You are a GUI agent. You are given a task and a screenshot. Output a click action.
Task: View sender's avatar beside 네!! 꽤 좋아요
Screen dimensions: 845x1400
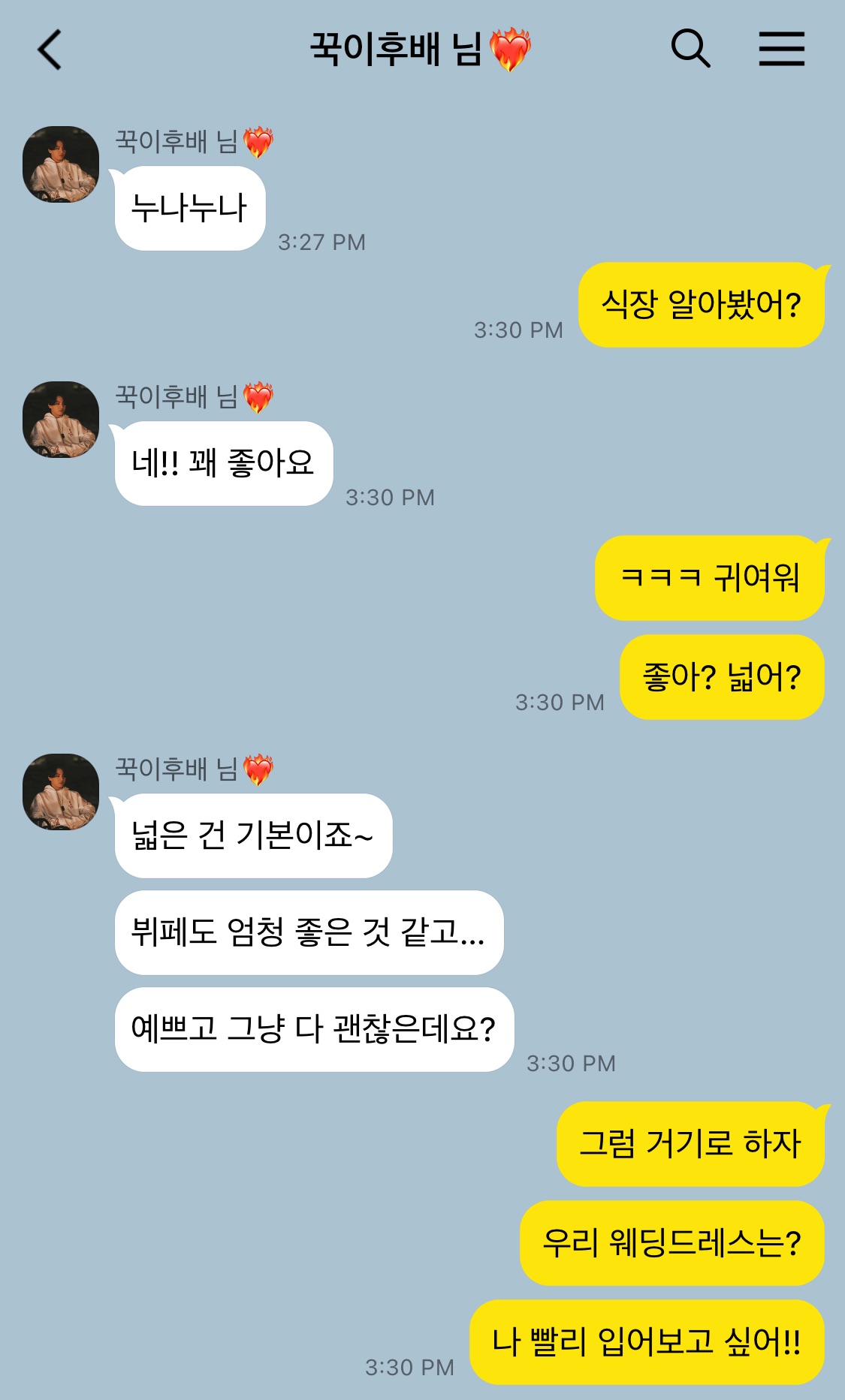pos(61,420)
